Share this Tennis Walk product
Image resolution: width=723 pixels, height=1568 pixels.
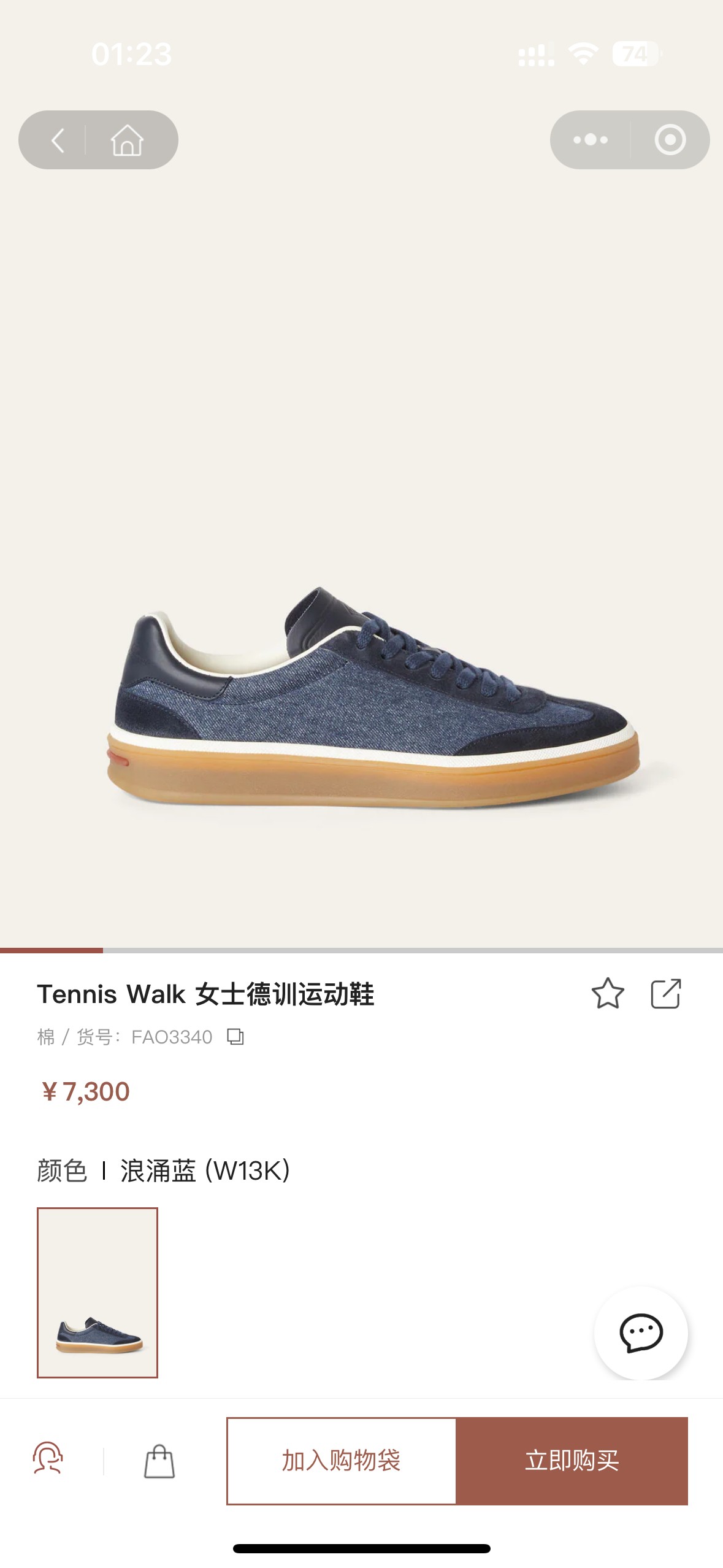pos(665,993)
